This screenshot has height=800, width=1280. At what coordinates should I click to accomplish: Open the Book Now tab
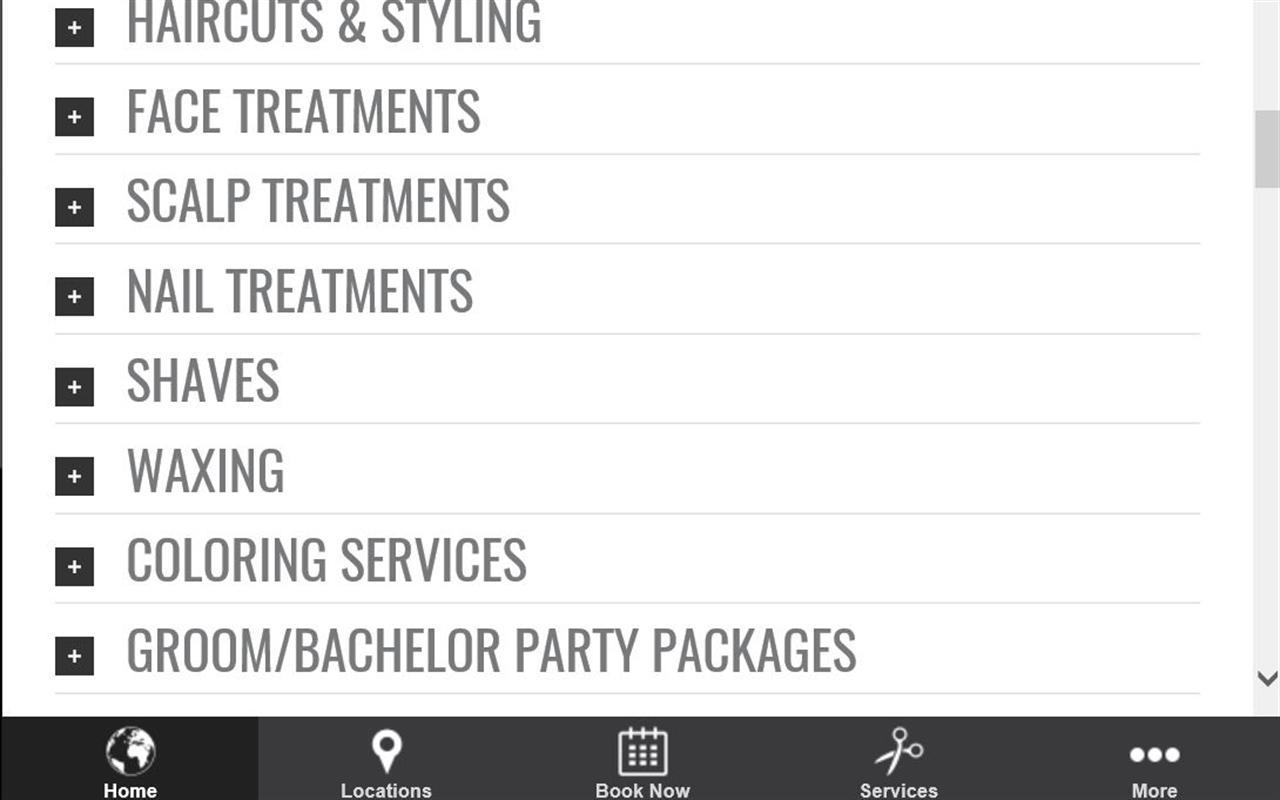tap(642, 760)
